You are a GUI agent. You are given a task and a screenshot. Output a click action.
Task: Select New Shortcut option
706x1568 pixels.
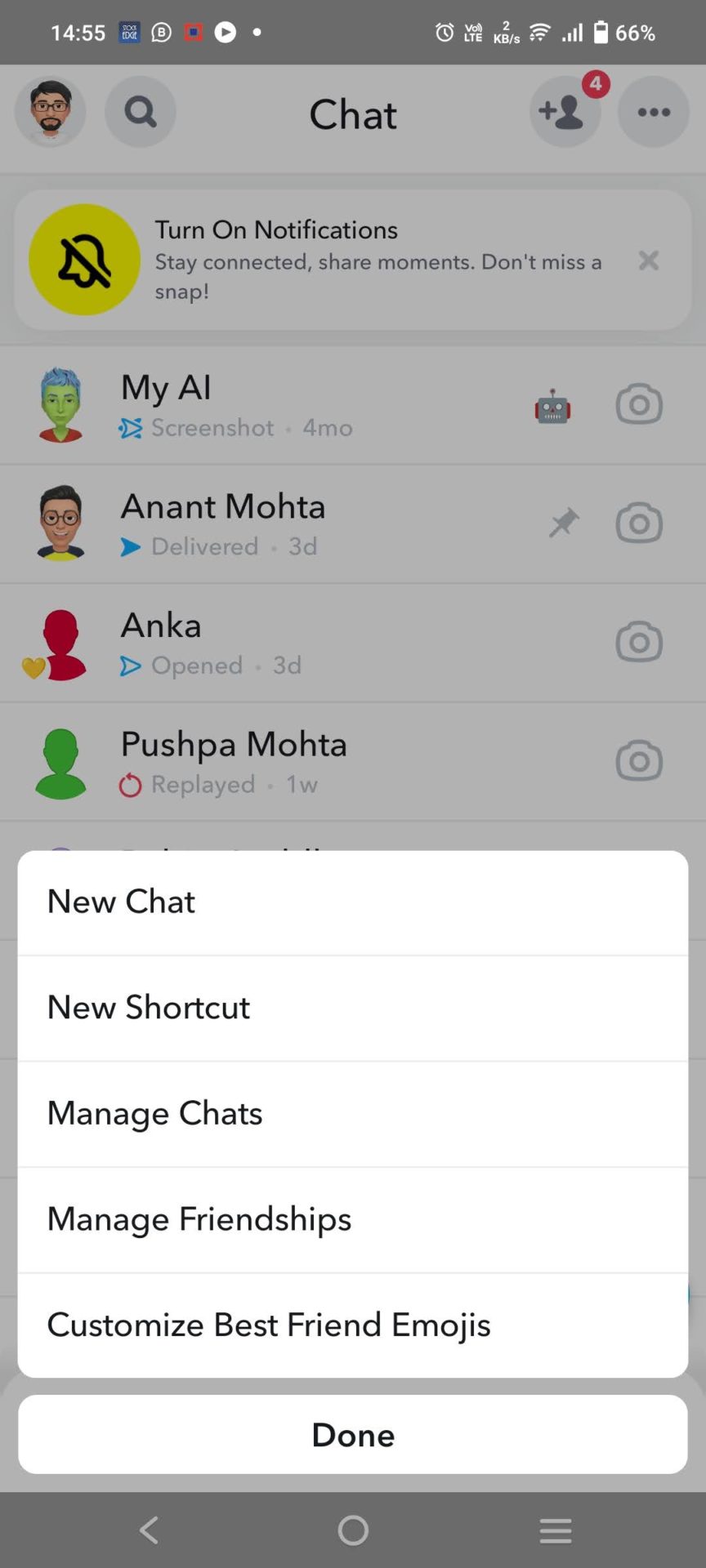coord(353,1007)
